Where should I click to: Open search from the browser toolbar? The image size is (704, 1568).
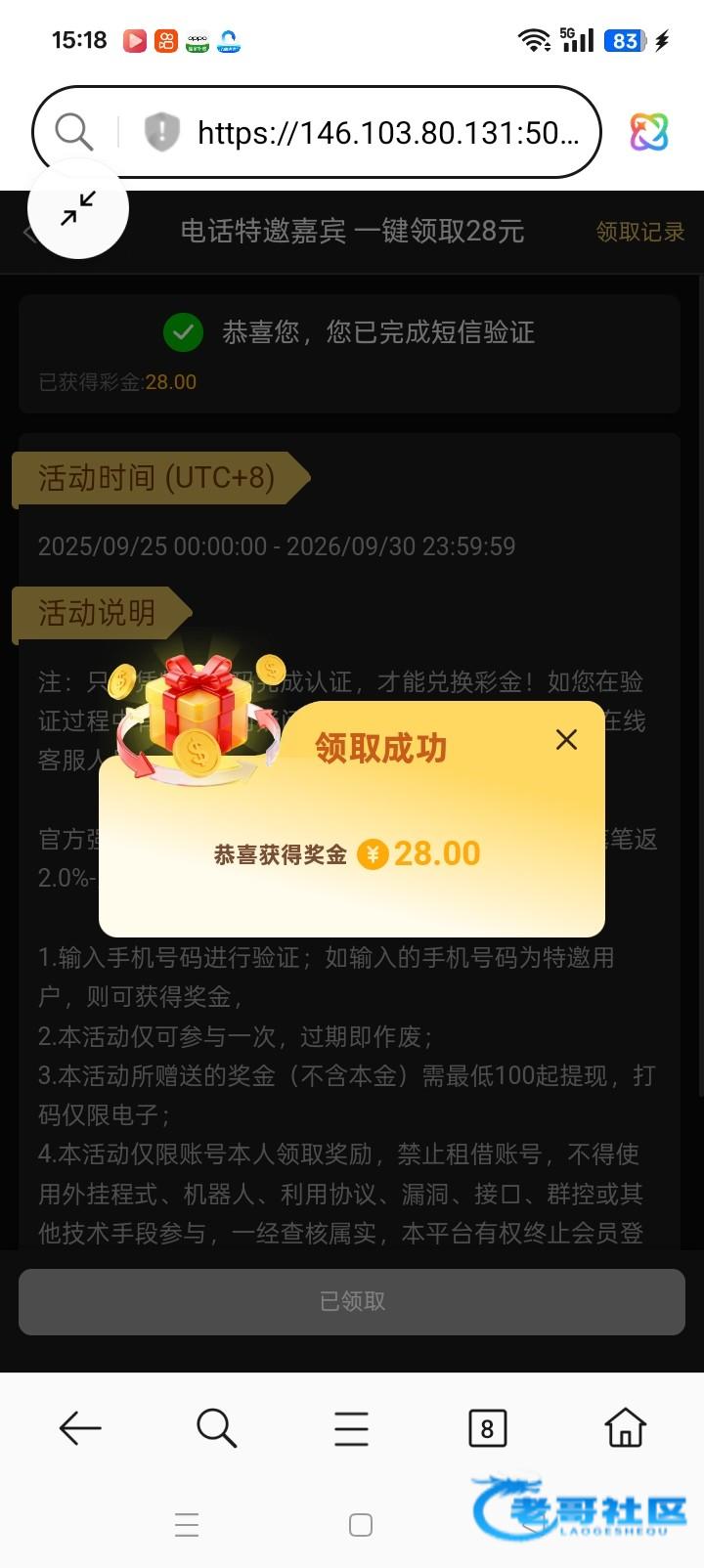[x=216, y=1428]
